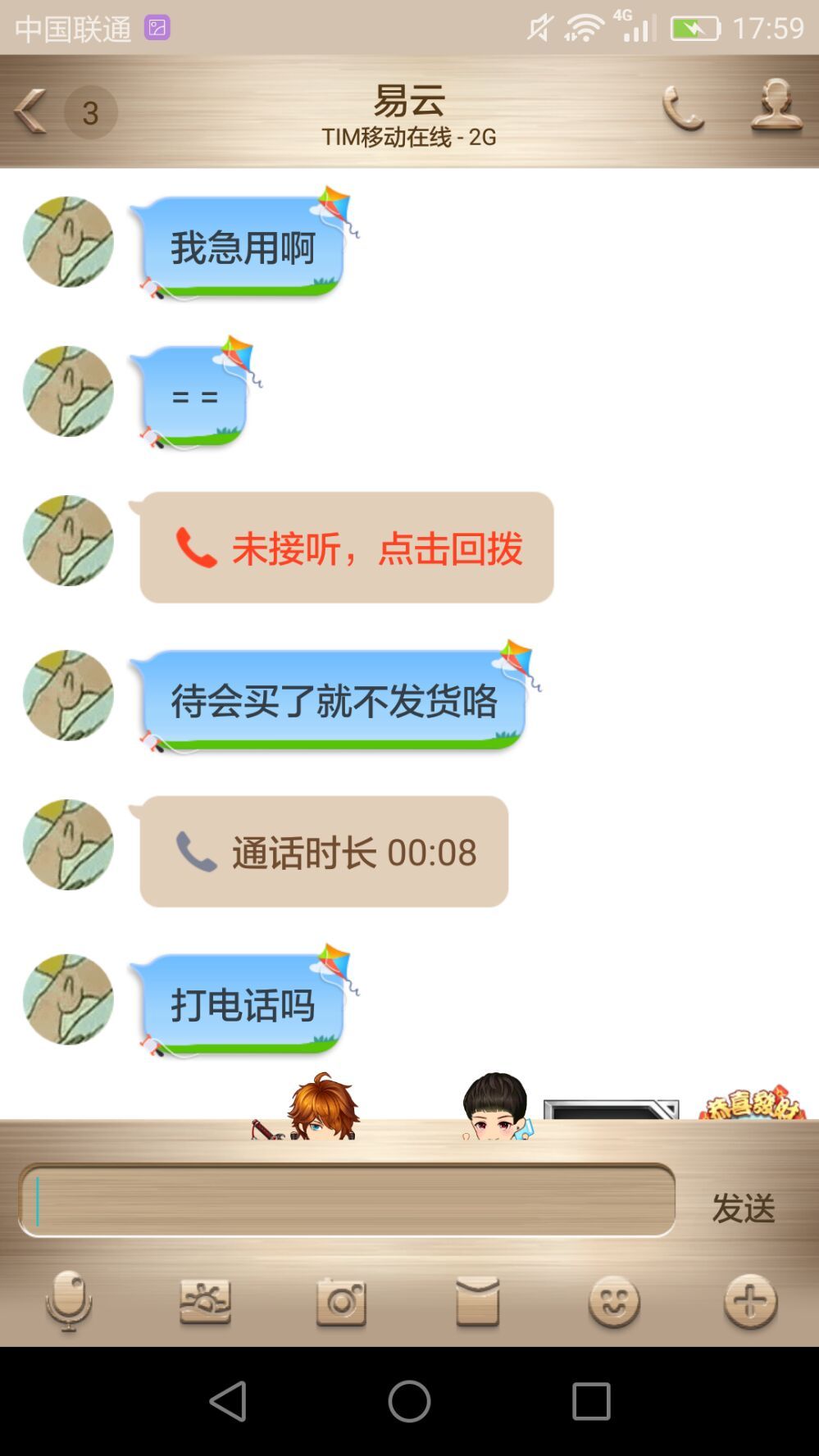Tap the missed call message to call back
819x1456 pixels.
(x=347, y=548)
